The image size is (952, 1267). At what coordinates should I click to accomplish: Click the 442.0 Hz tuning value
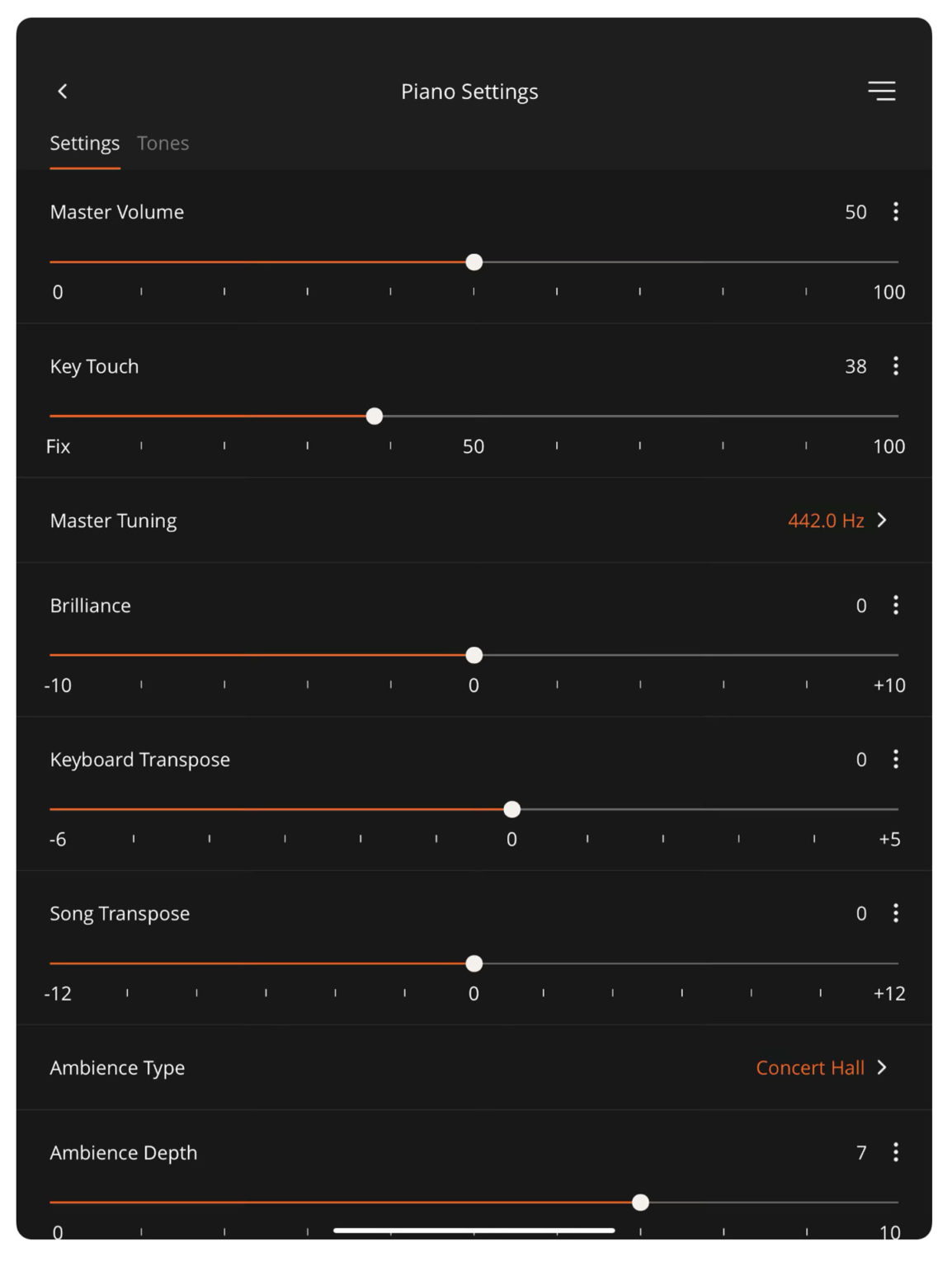pyautogui.click(x=825, y=520)
